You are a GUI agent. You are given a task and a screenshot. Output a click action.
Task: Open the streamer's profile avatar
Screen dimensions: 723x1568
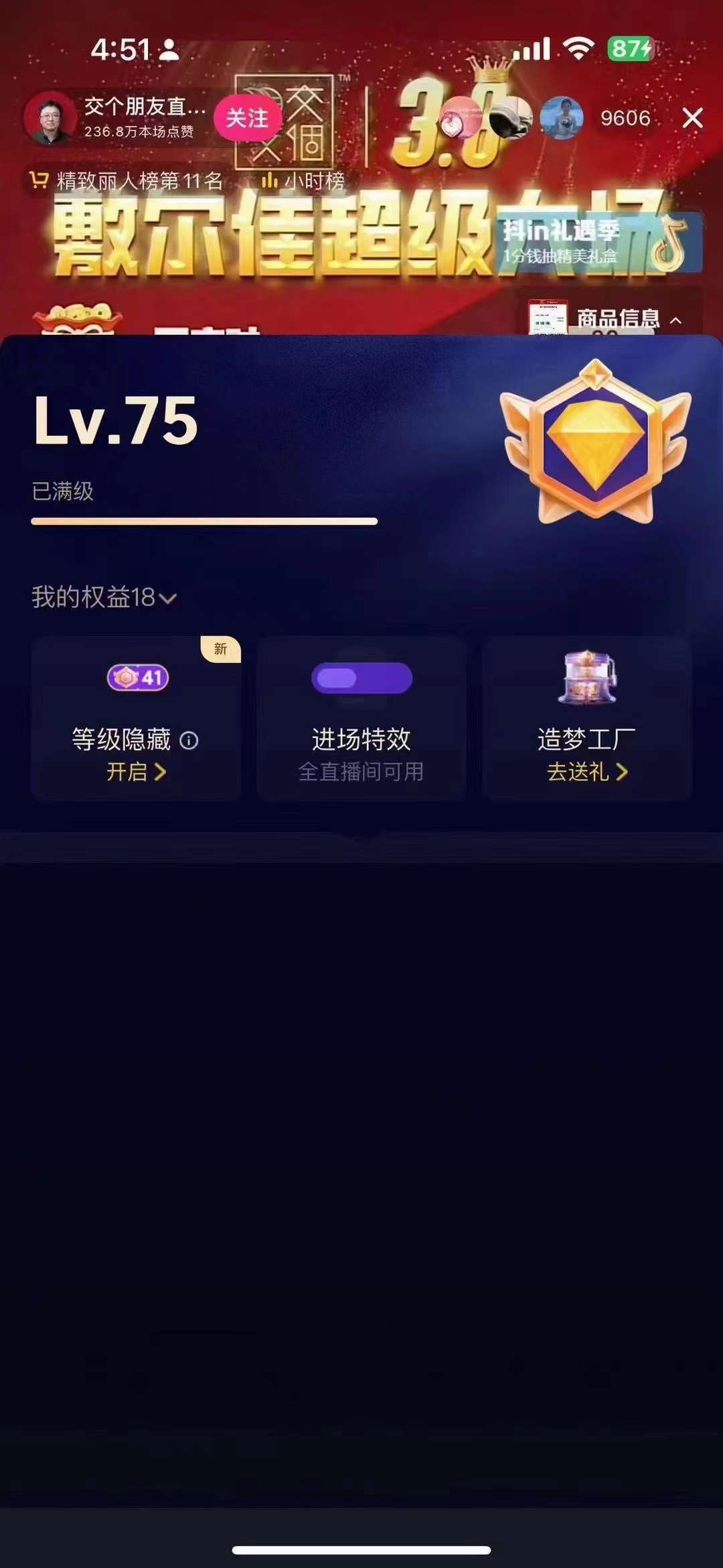point(50,119)
